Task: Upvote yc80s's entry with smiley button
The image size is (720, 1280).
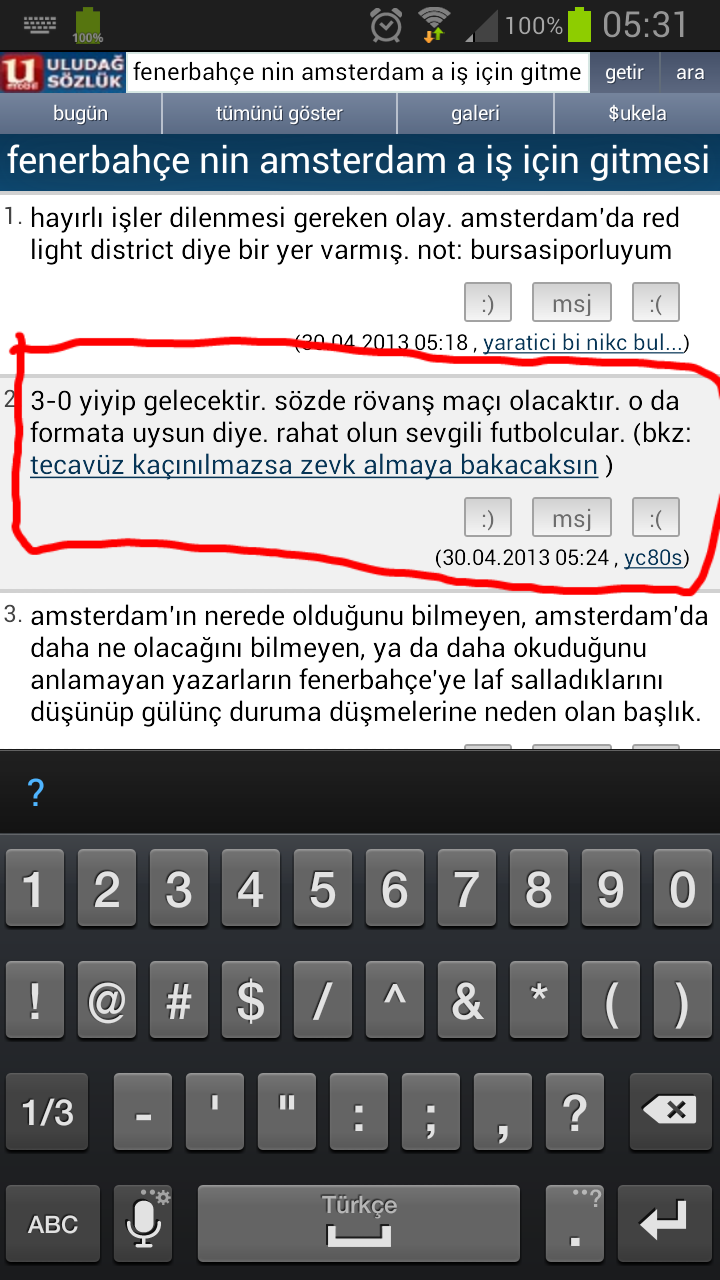Action: [x=488, y=518]
